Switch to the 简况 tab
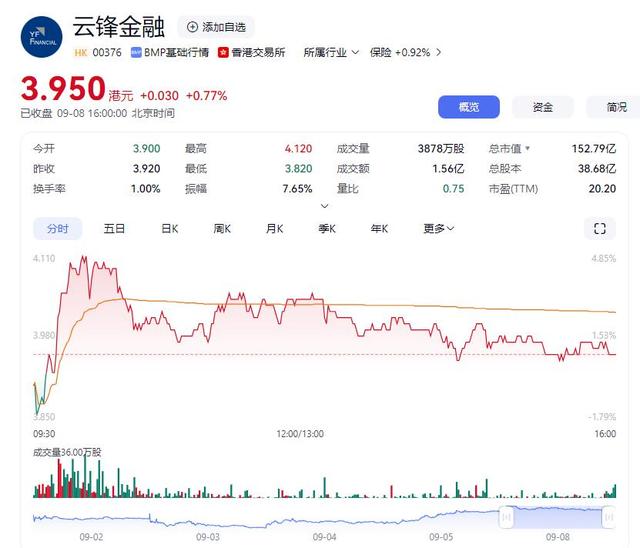This screenshot has width=640, height=548. (616, 107)
